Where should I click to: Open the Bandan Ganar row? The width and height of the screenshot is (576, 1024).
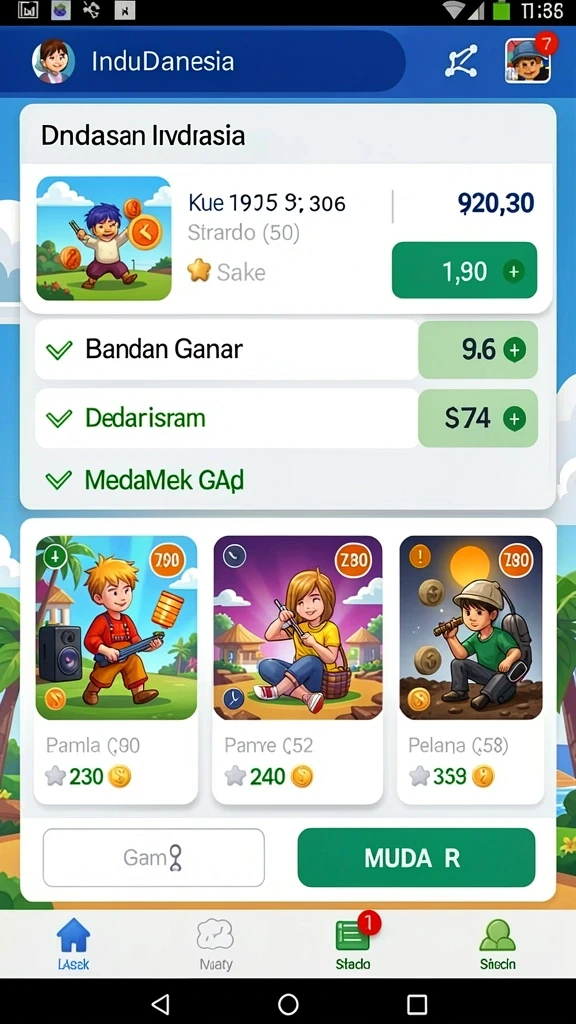226,350
